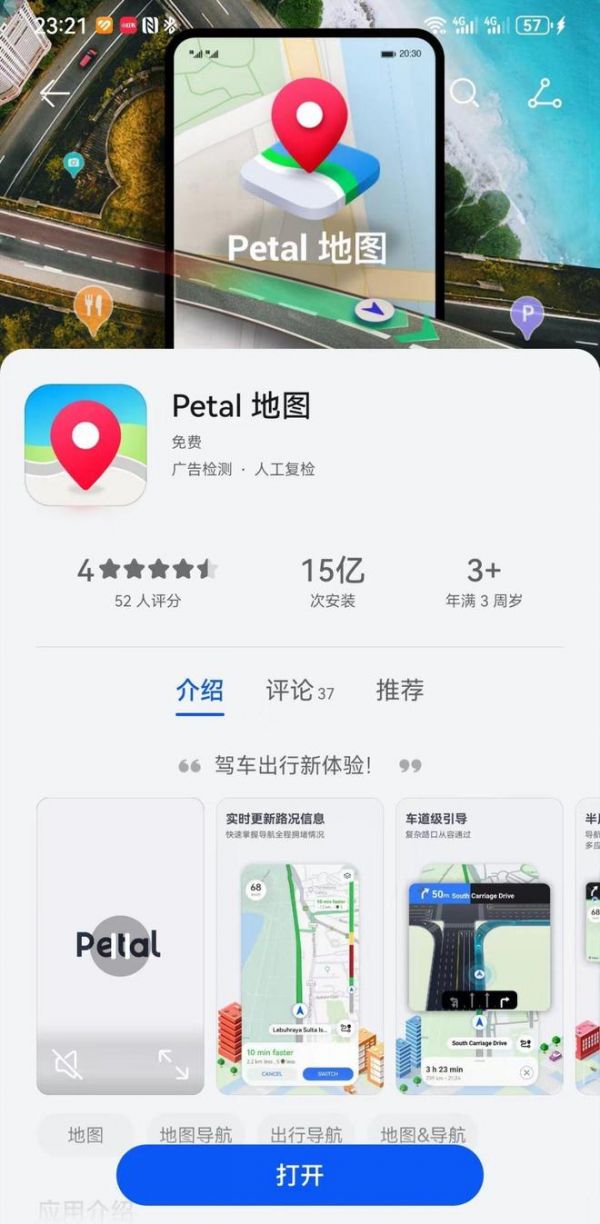The image size is (600, 1224).
Task: Switch to the 评论 tab
Action: click(x=299, y=690)
